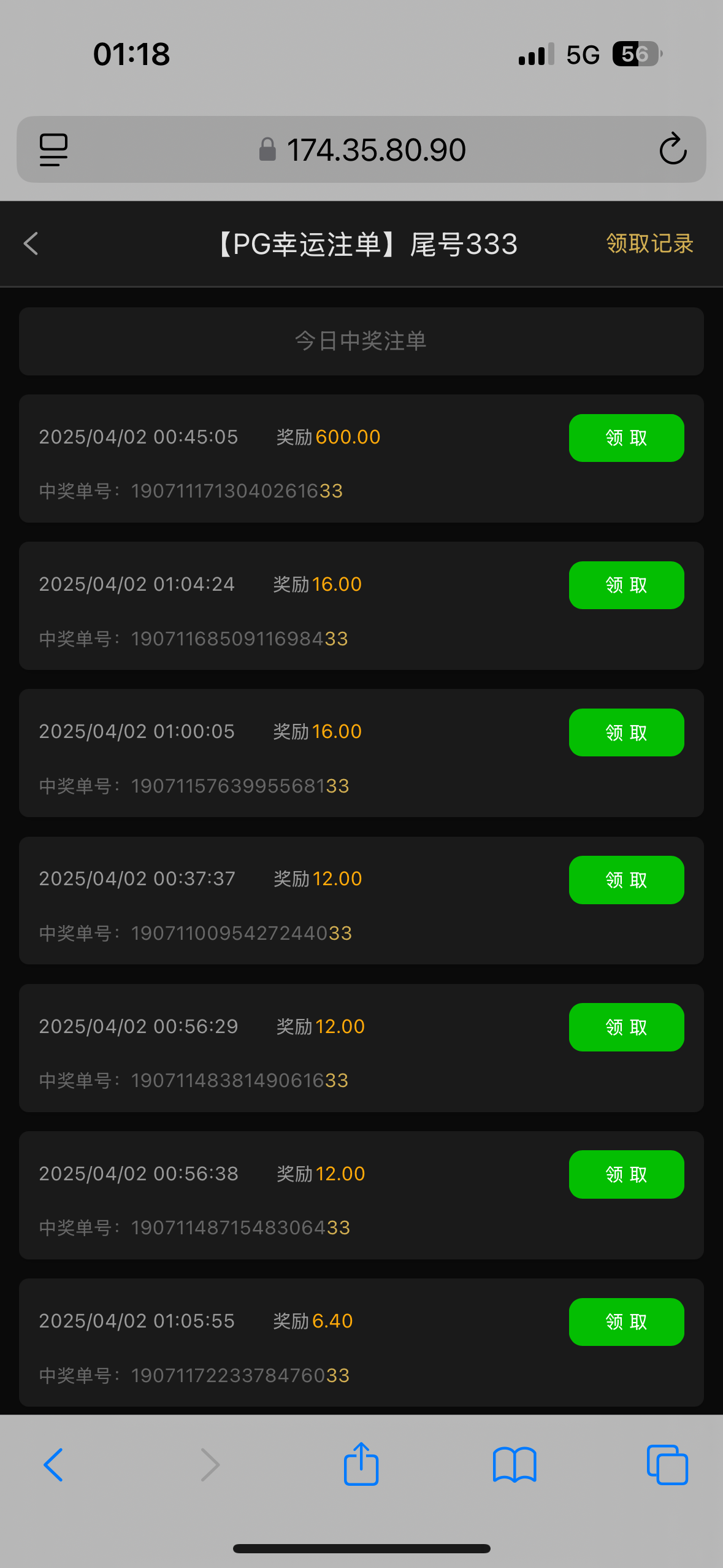Claim the 6.40 reward
This screenshot has width=723, height=1568.
tap(626, 1321)
